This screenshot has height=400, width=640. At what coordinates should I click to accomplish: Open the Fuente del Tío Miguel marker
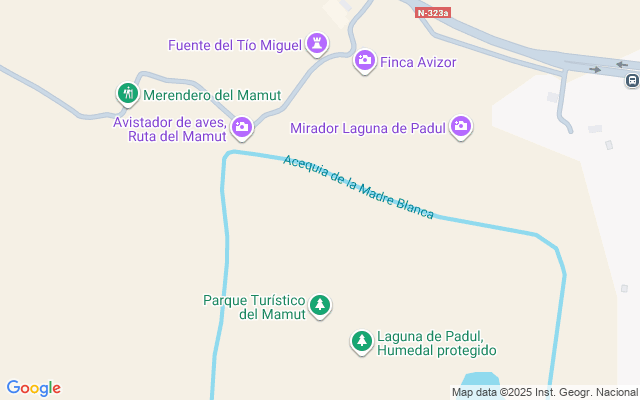pyautogui.click(x=318, y=44)
